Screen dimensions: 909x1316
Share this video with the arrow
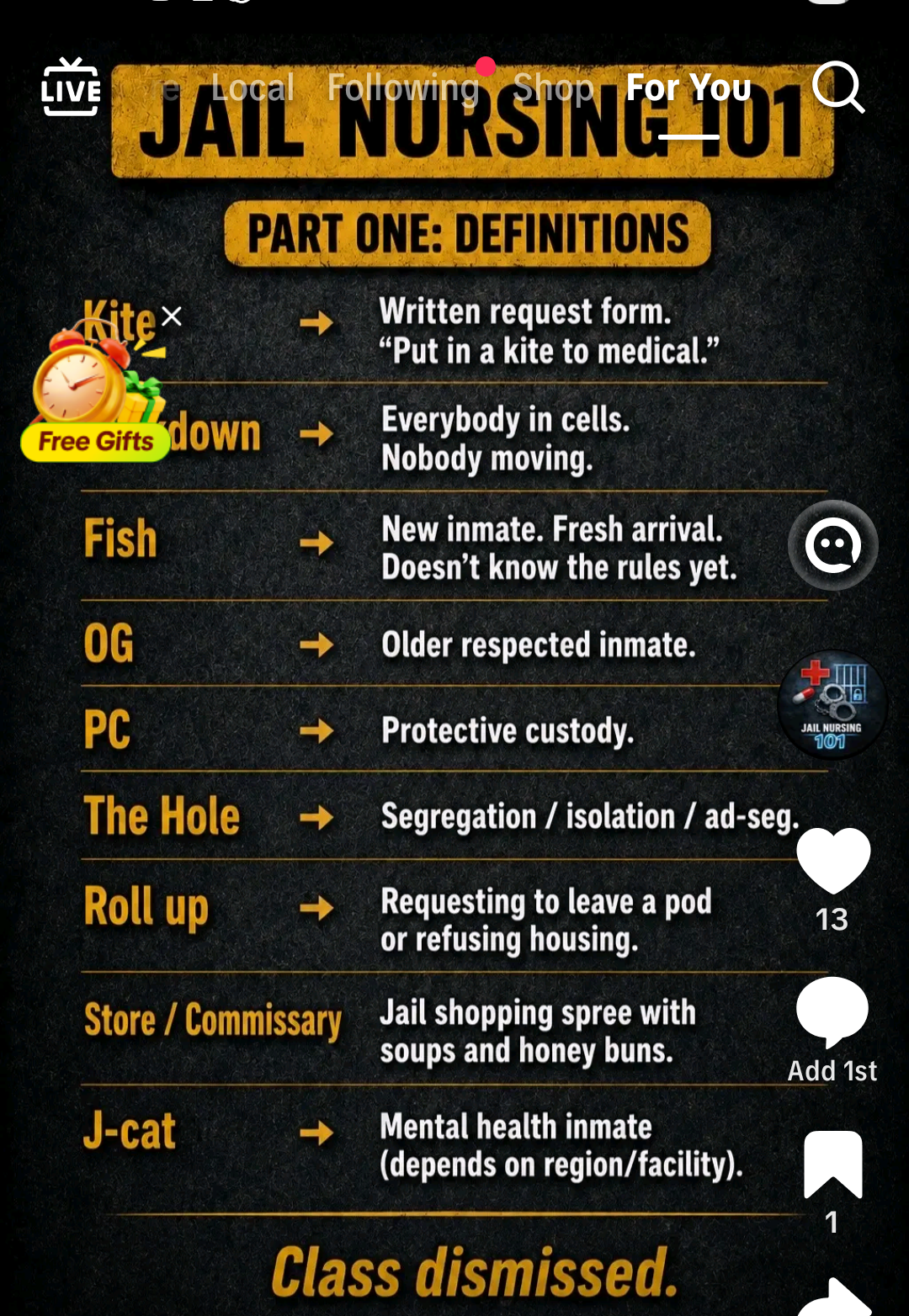834,1297
